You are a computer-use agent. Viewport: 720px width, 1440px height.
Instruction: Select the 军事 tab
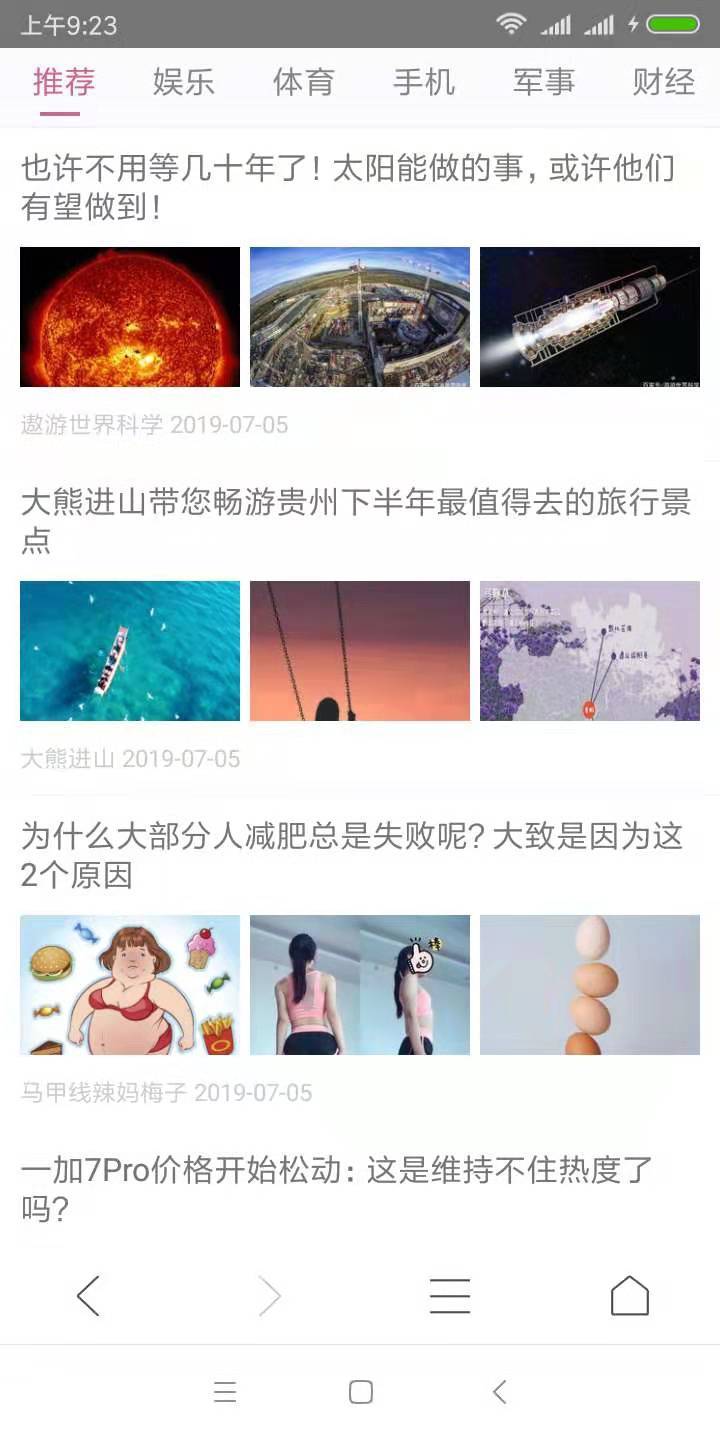click(x=544, y=82)
